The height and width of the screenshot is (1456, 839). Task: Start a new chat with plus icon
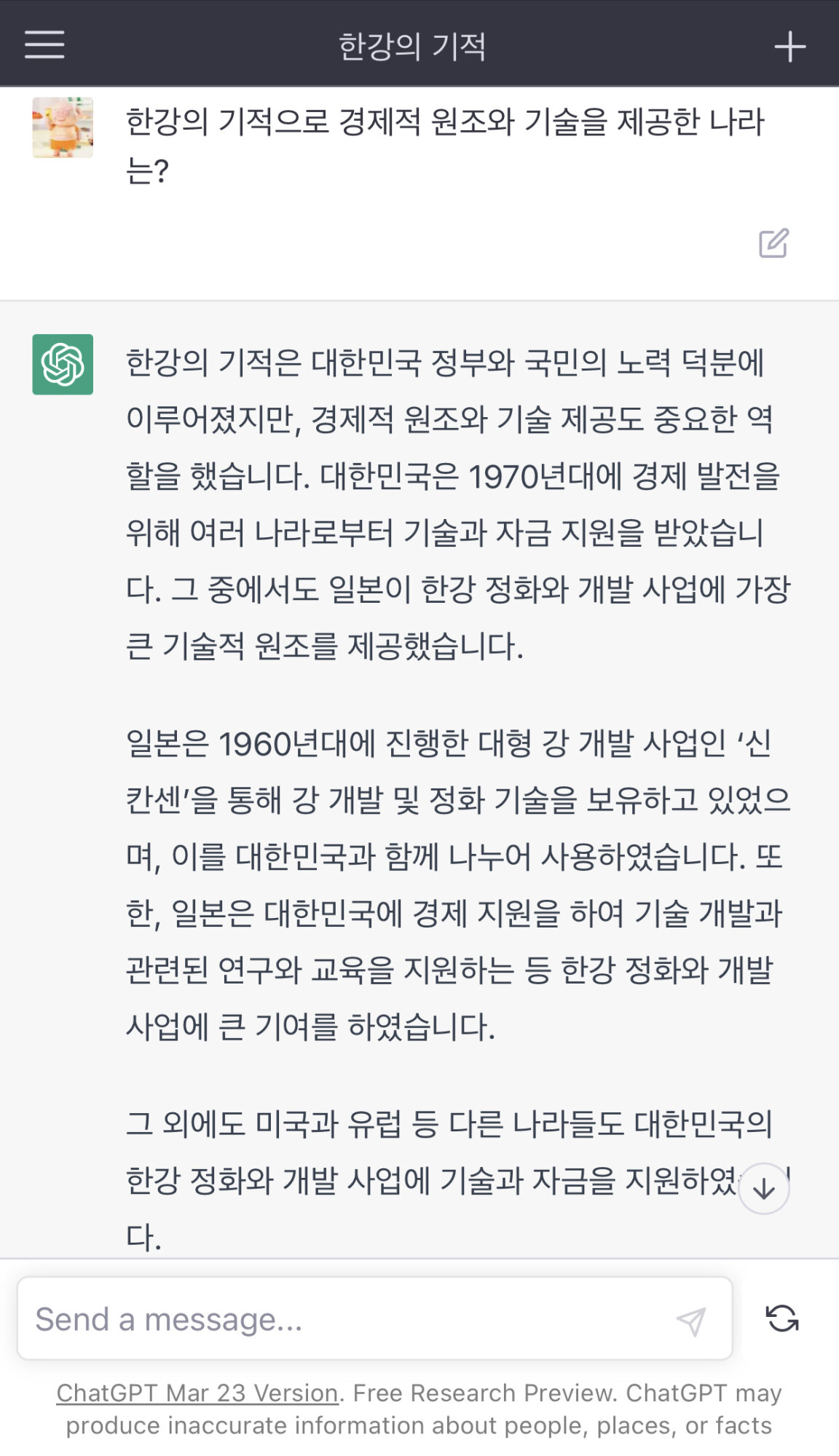tap(789, 47)
